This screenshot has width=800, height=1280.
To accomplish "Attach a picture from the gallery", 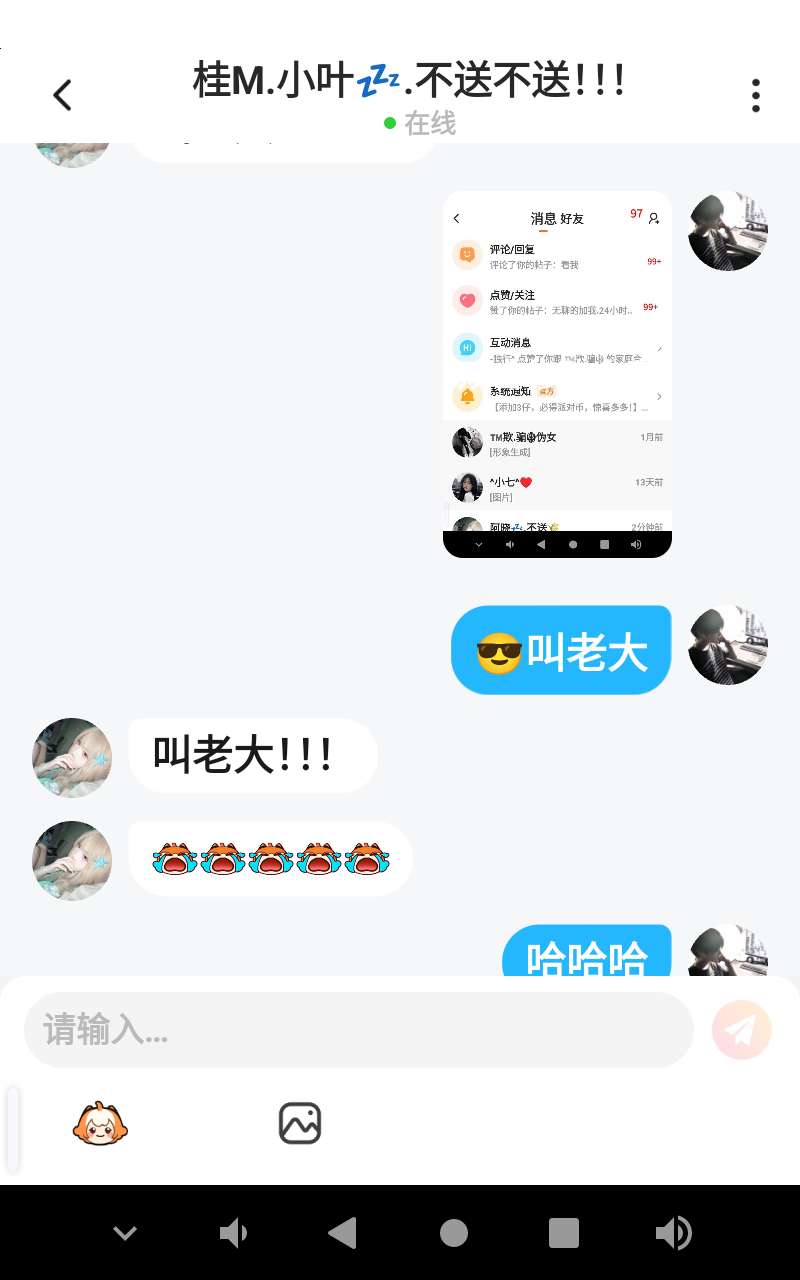I will pos(299,1124).
